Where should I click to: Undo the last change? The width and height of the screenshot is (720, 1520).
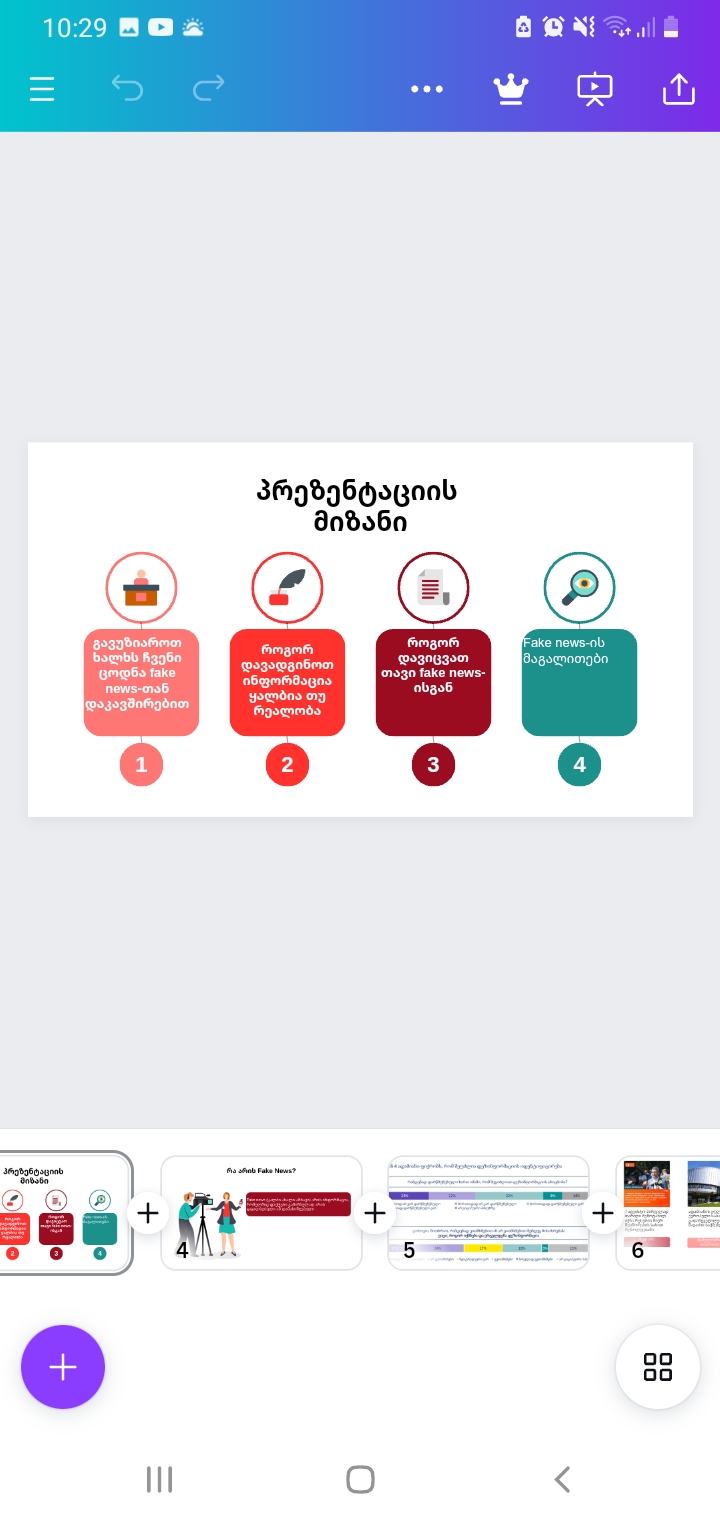[x=127, y=90]
